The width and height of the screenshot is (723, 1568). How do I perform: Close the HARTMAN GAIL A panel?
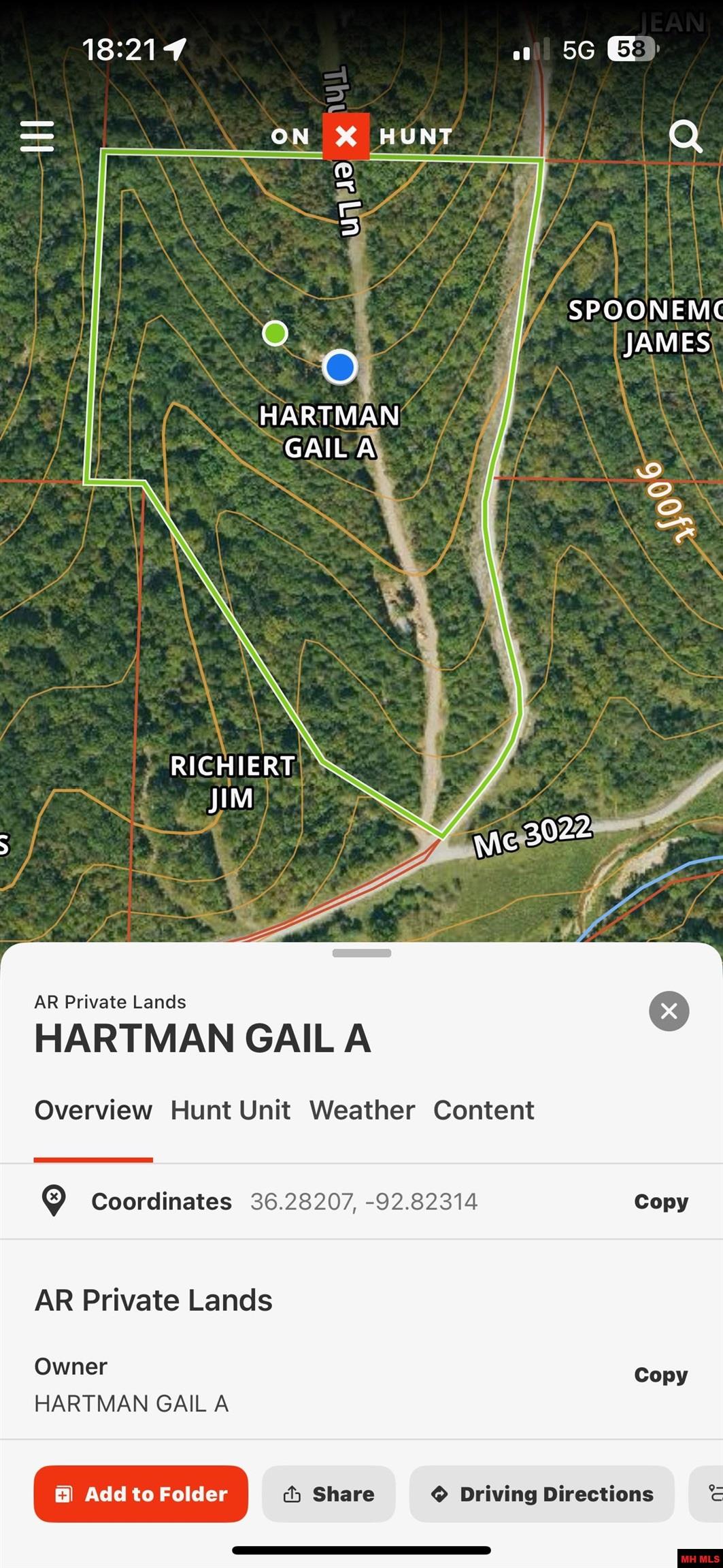pos(669,1011)
